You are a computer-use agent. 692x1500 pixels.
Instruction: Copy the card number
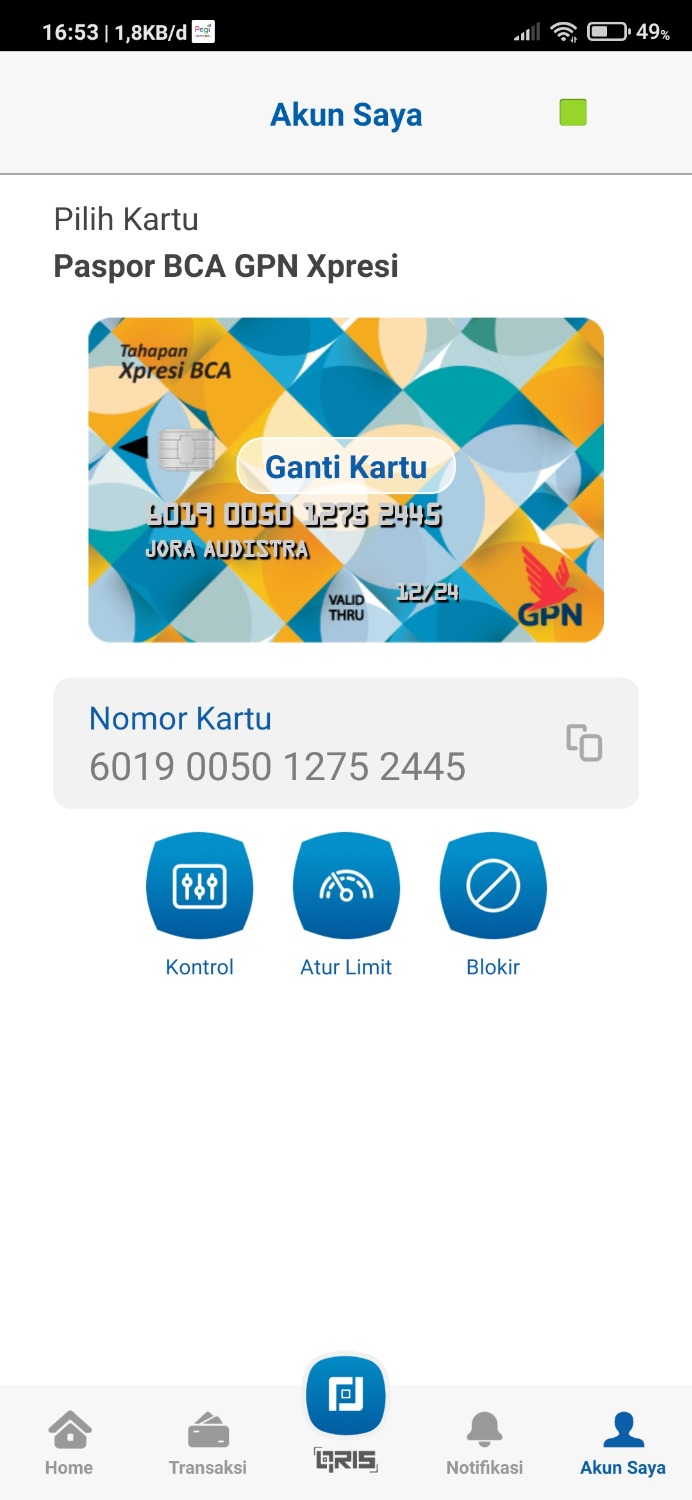(x=584, y=743)
